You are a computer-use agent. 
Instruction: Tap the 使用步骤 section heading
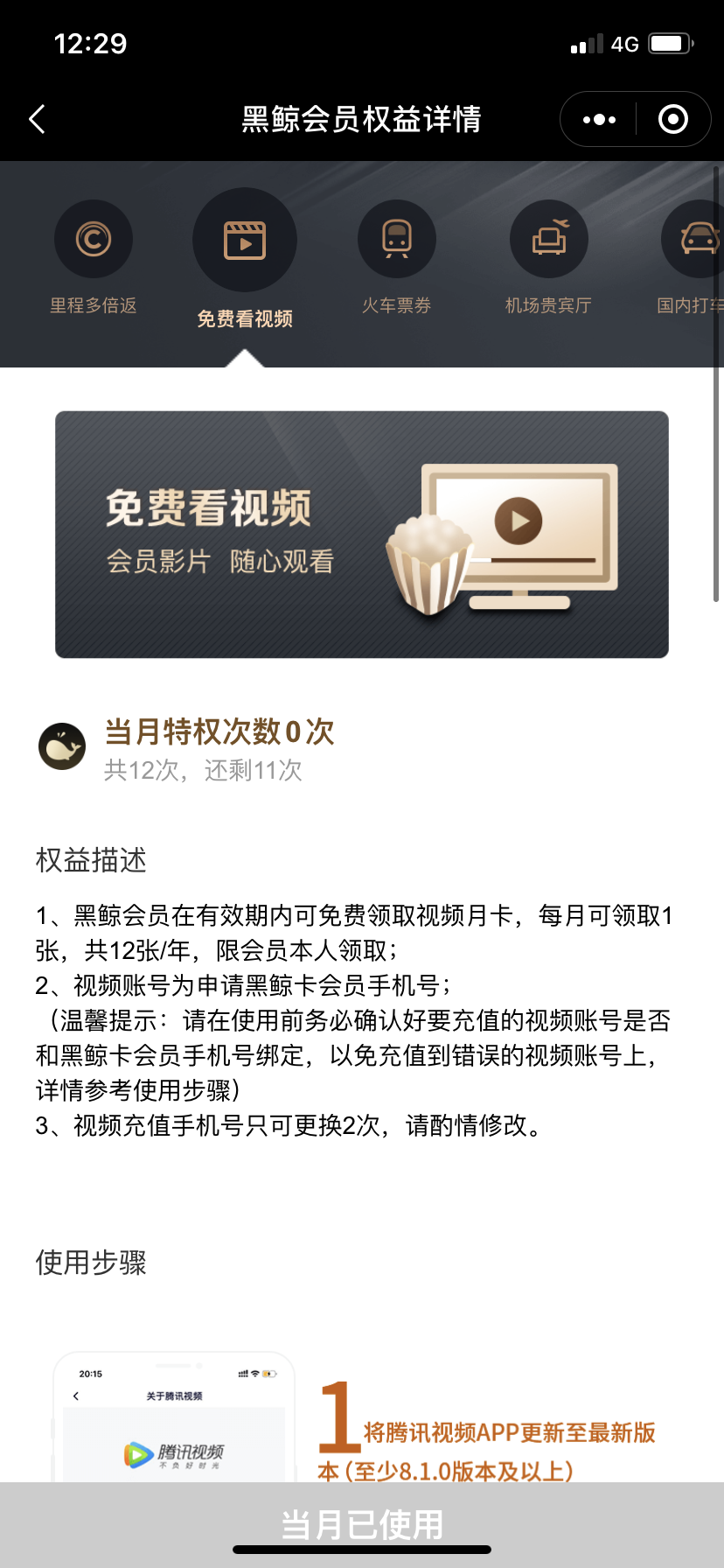point(90,1263)
